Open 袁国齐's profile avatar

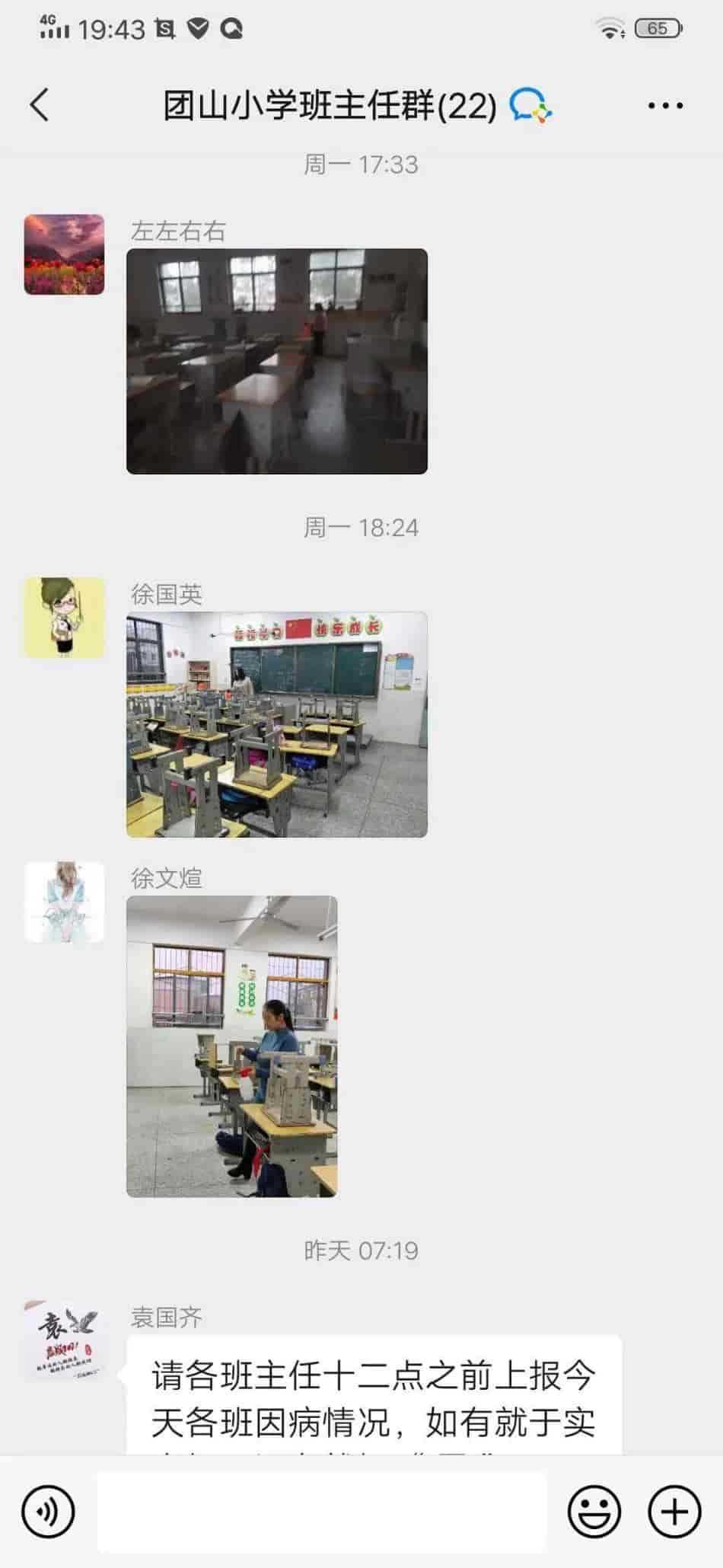(x=64, y=1342)
